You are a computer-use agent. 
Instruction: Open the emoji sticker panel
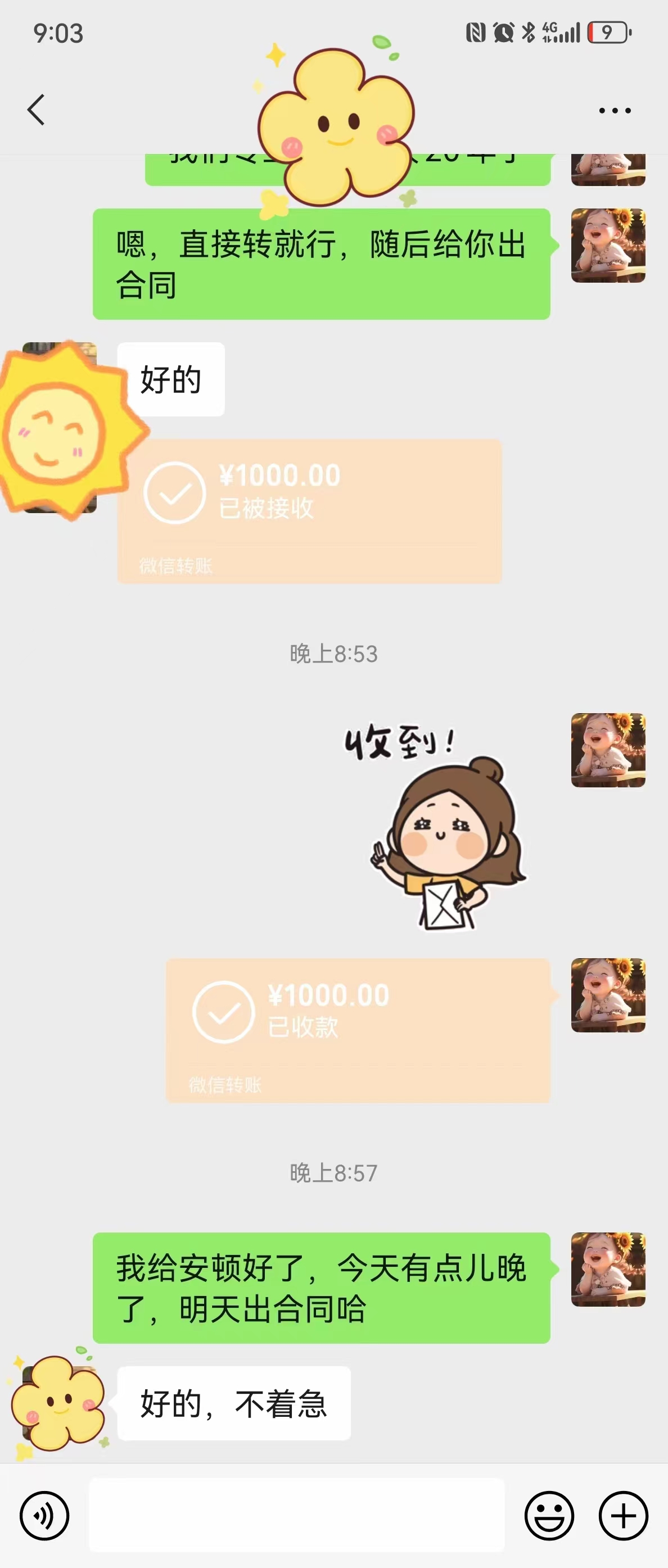(549, 1515)
